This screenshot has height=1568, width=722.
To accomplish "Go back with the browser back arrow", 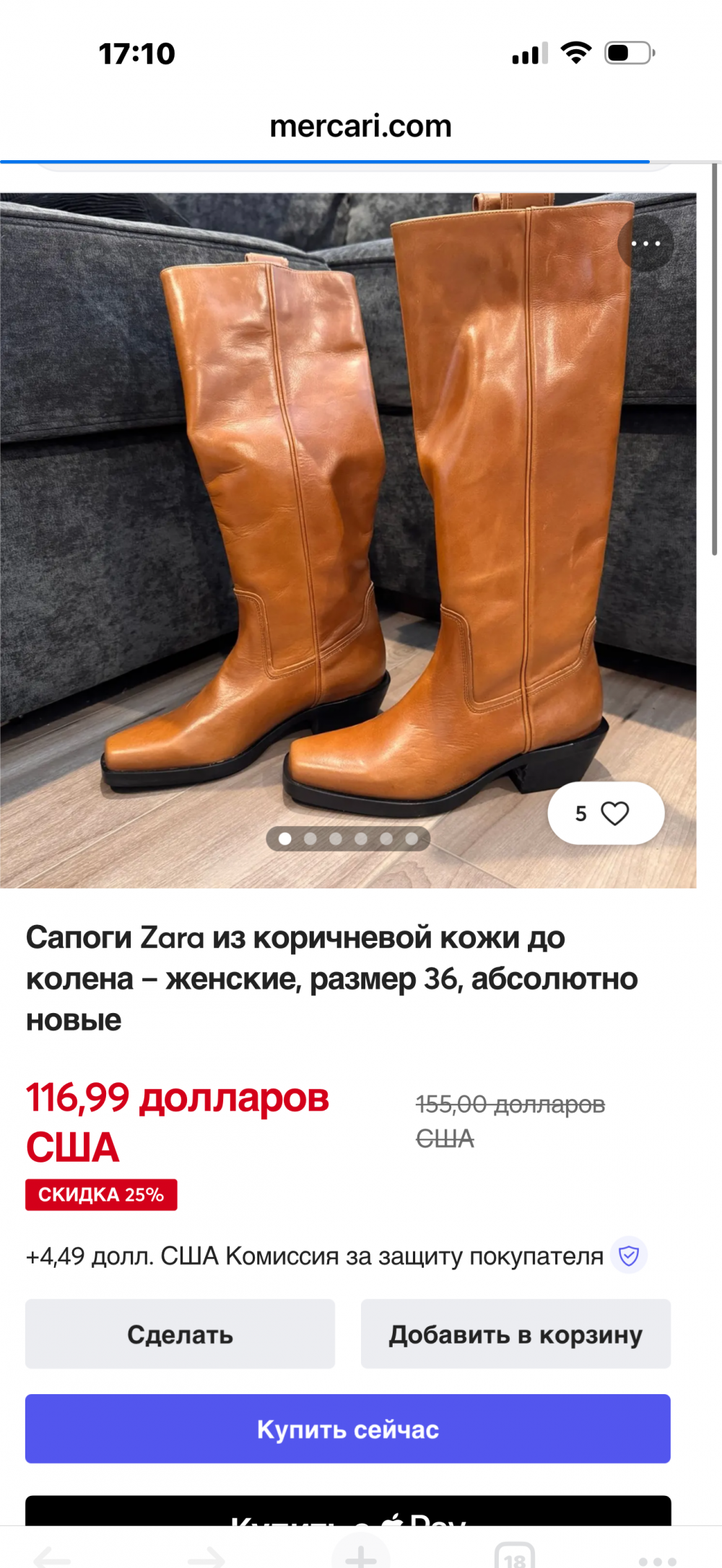I will 52,1559.
